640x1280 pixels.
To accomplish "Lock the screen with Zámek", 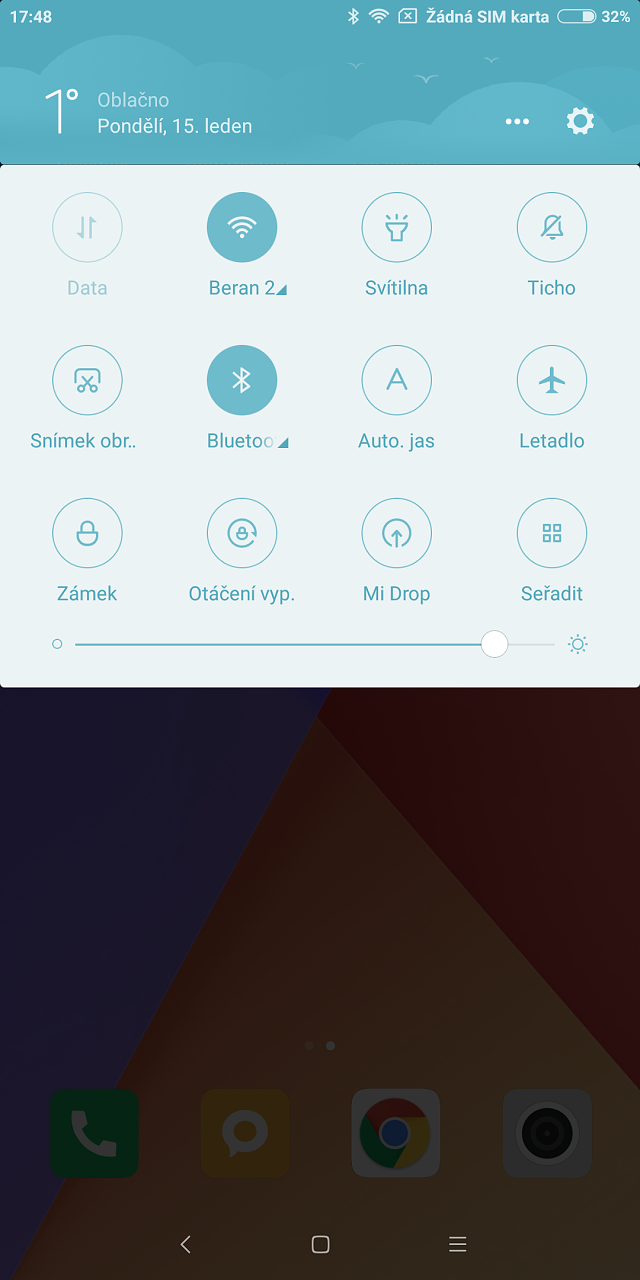I will click(87, 534).
